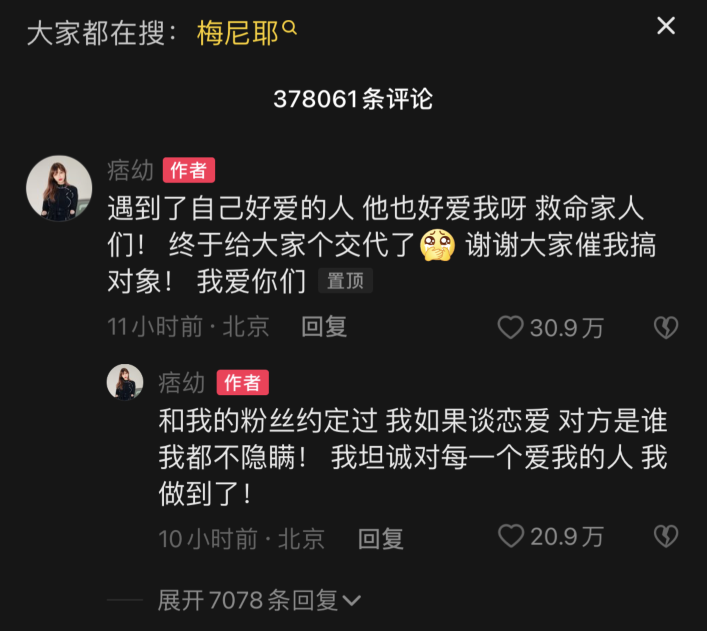Reply to the comment from 10小时前

pyautogui.click(x=380, y=538)
